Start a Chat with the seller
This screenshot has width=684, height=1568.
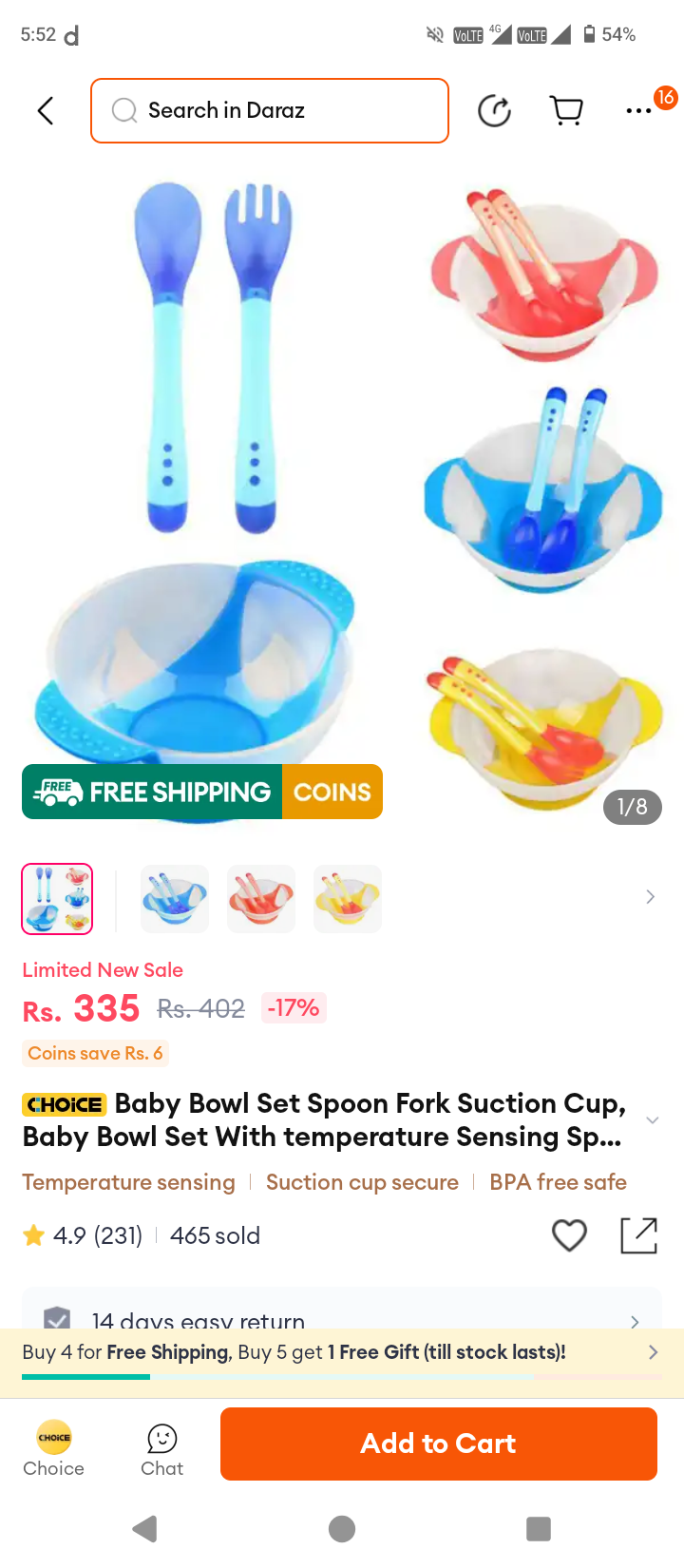coord(162,1450)
